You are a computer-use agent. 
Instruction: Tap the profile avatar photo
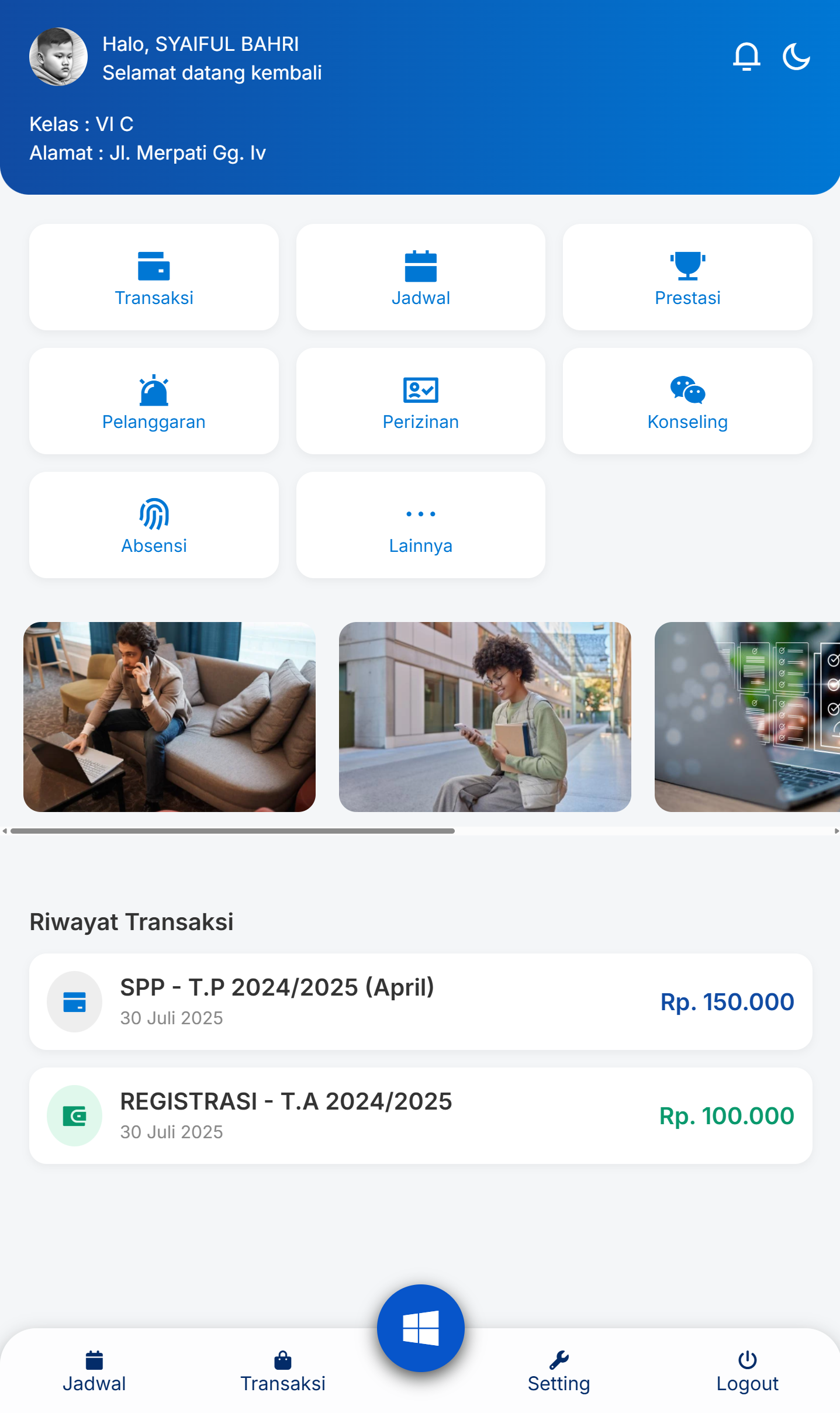58,57
